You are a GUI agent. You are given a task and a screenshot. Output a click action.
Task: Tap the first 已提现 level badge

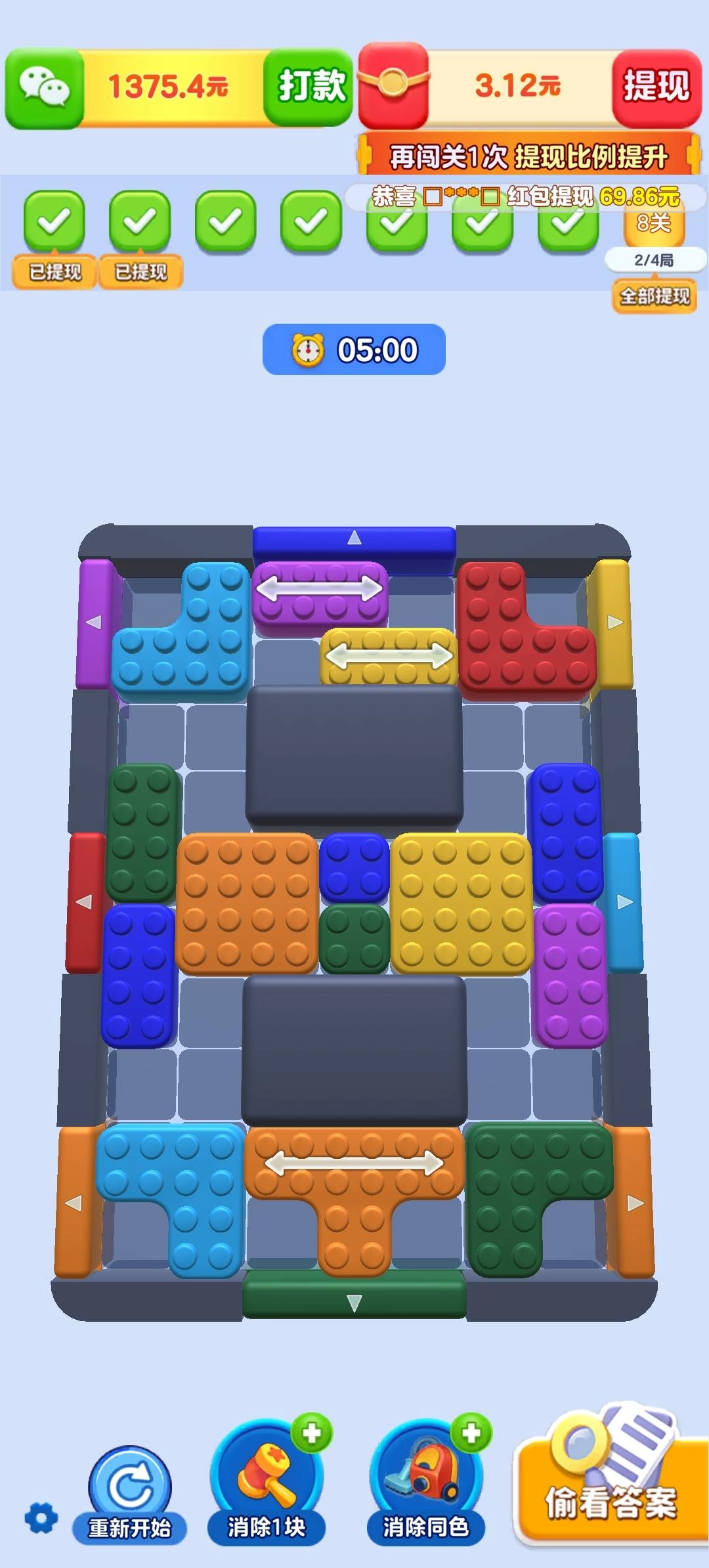point(55,272)
